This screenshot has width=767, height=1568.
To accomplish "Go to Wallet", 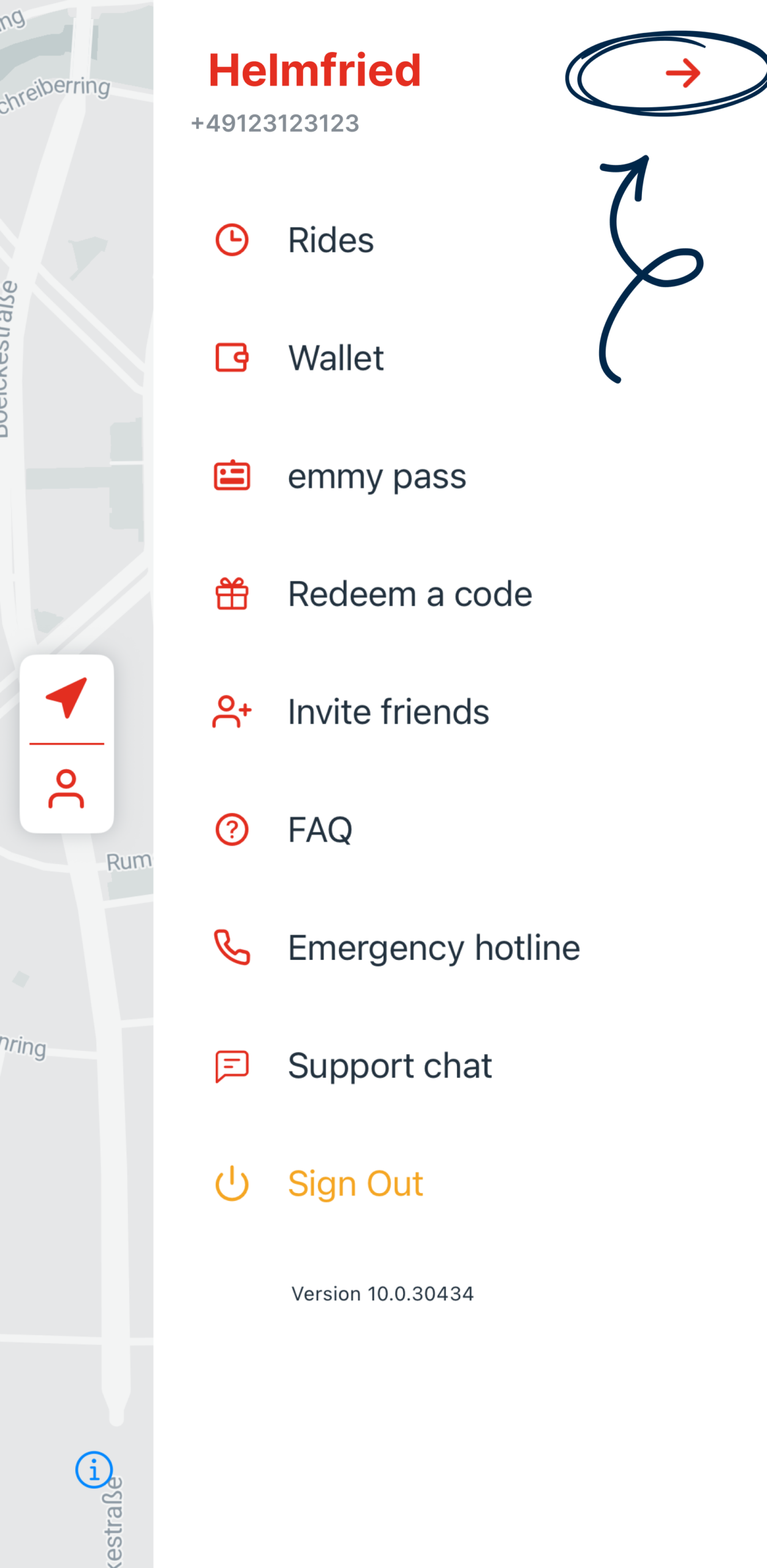I will coord(336,358).
